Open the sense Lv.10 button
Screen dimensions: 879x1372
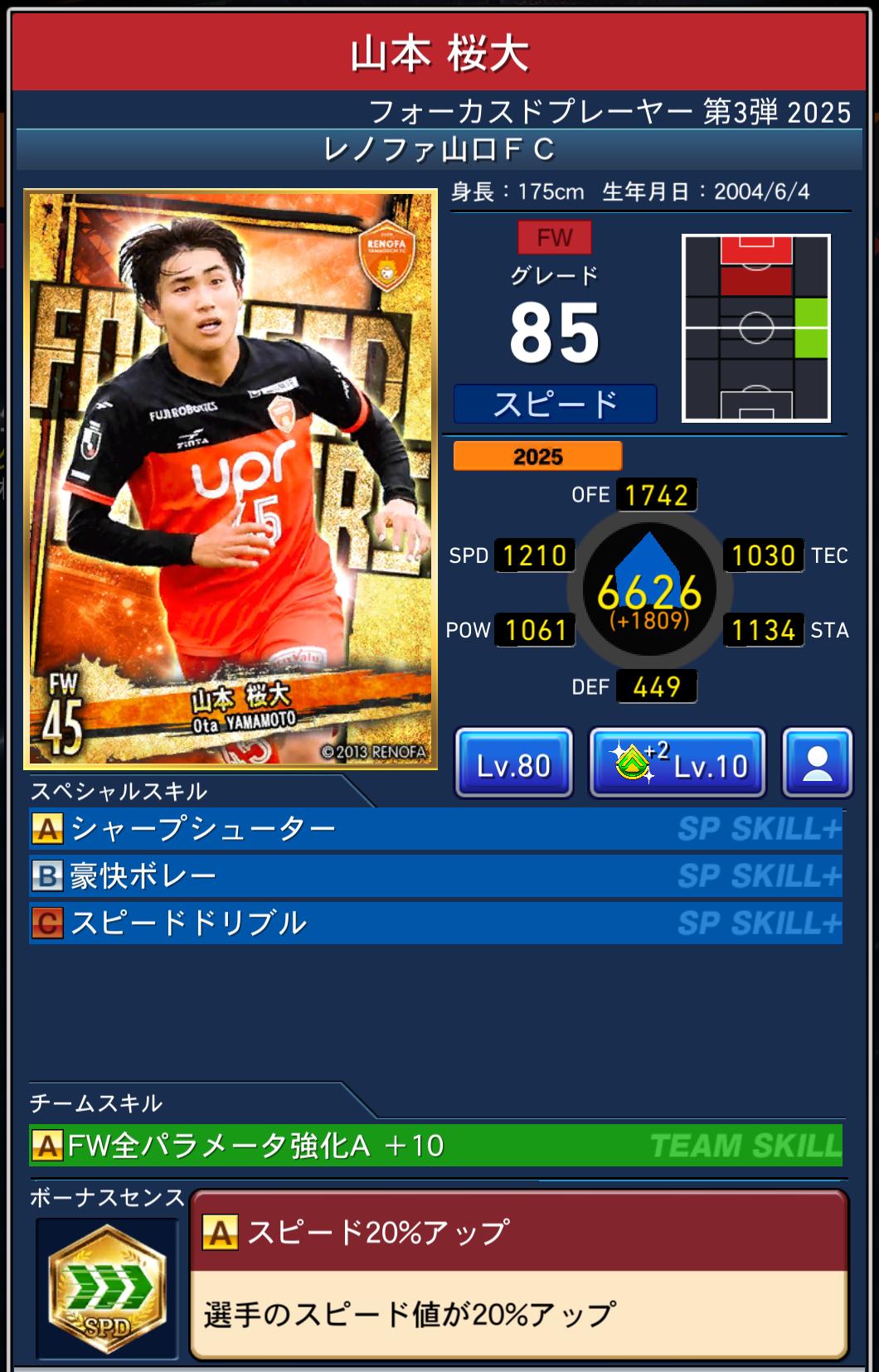(677, 764)
